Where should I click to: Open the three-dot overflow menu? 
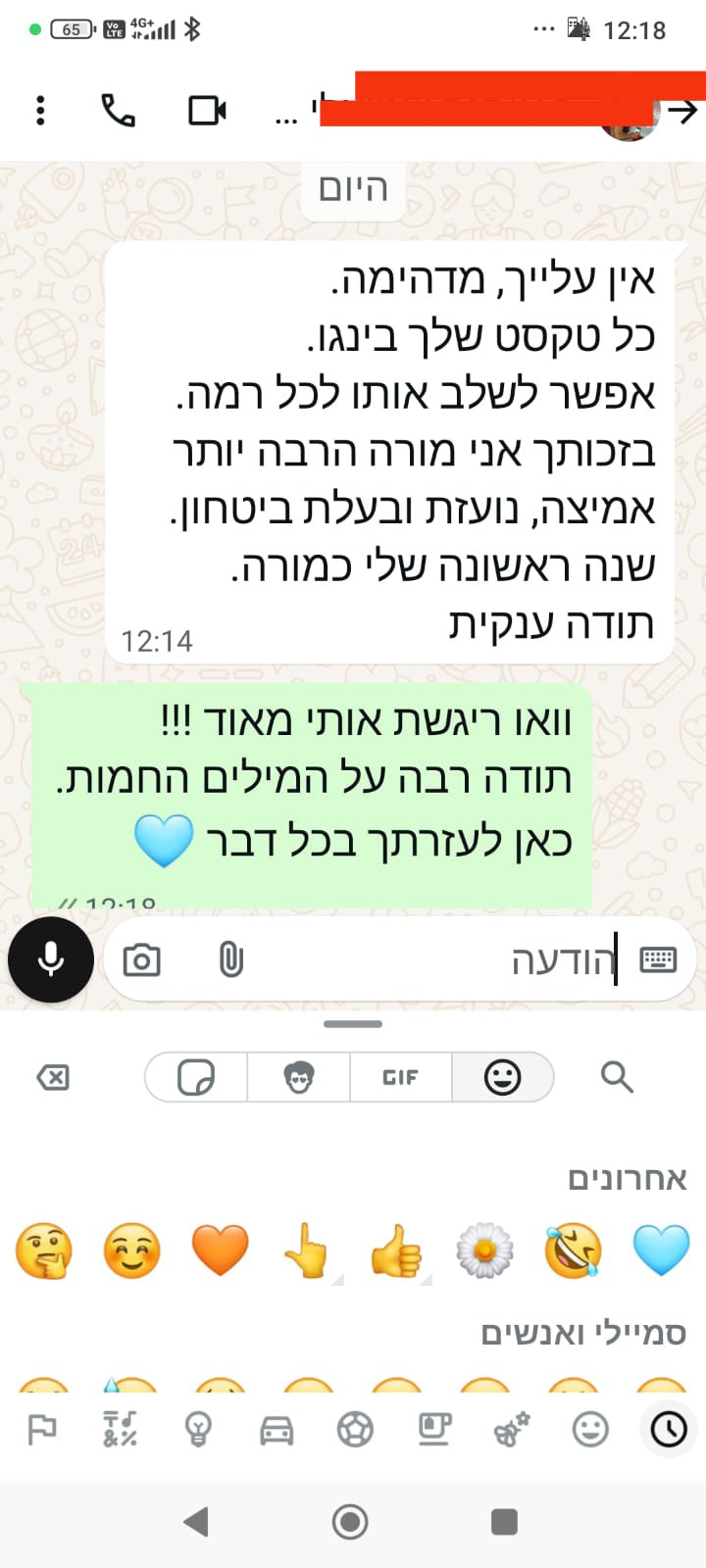[40, 110]
